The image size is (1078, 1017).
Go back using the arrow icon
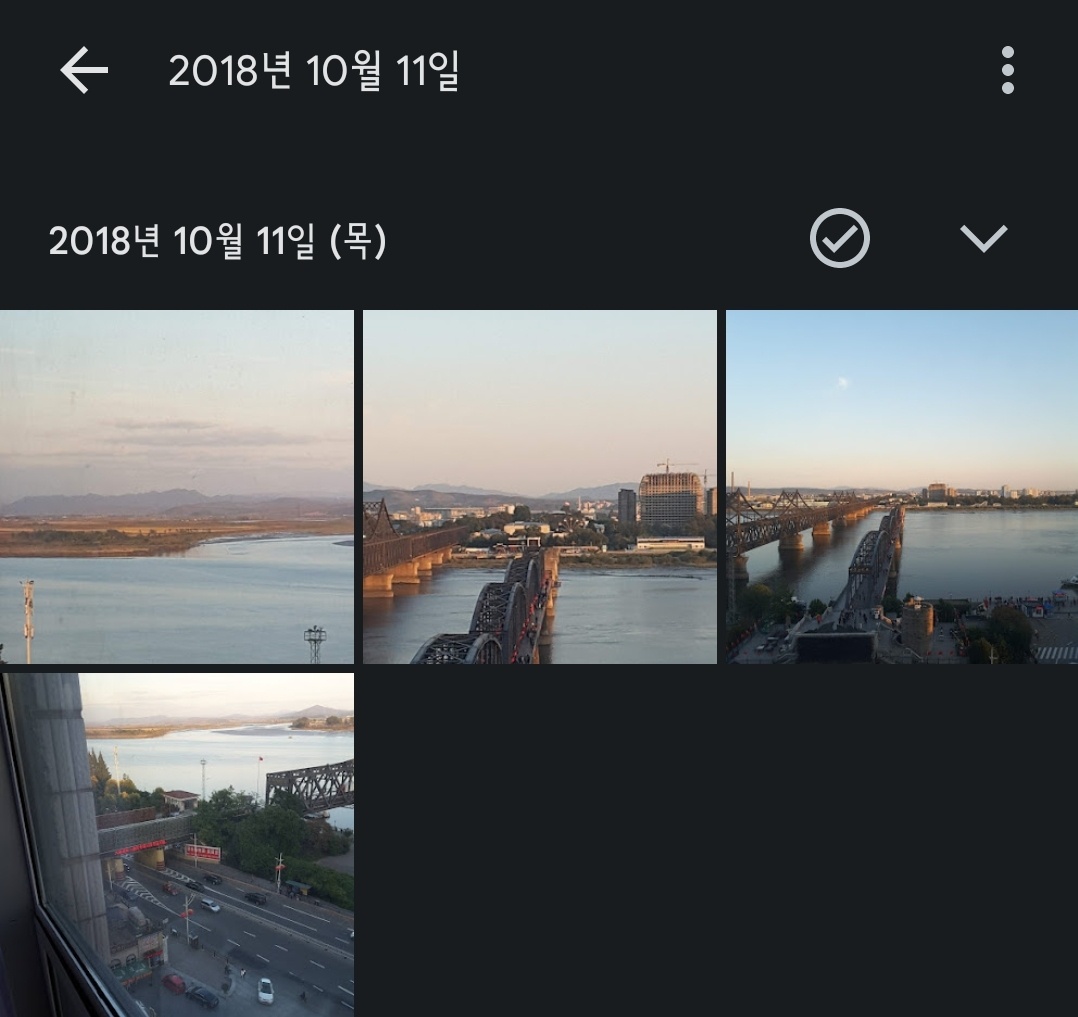(x=84, y=70)
